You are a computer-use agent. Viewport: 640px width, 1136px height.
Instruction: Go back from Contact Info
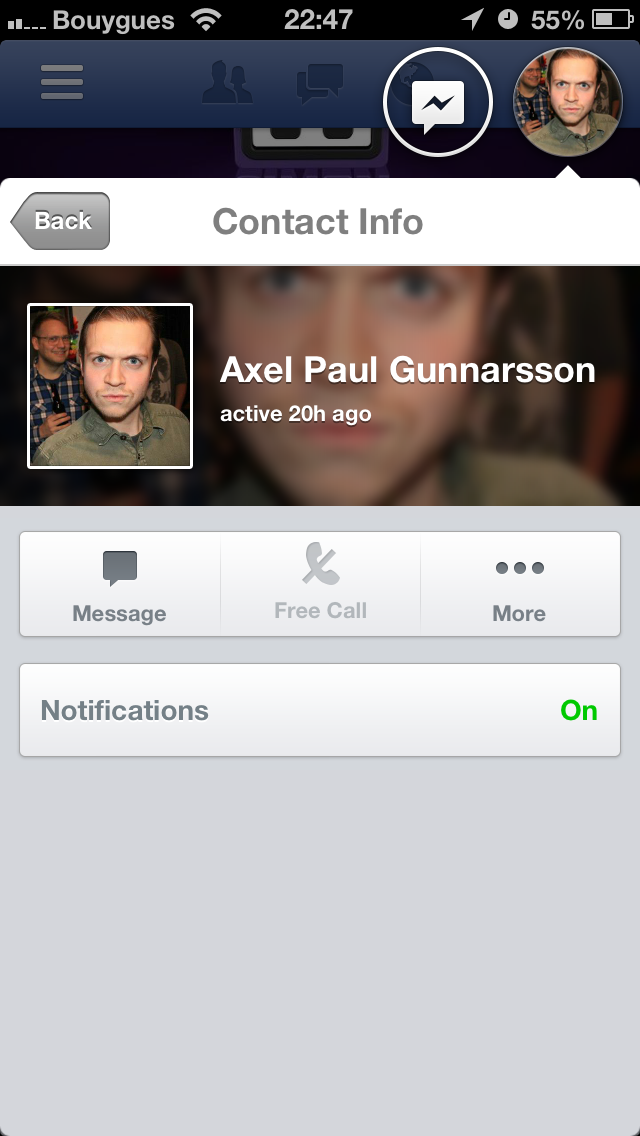pyautogui.click(x=61, y=221)
